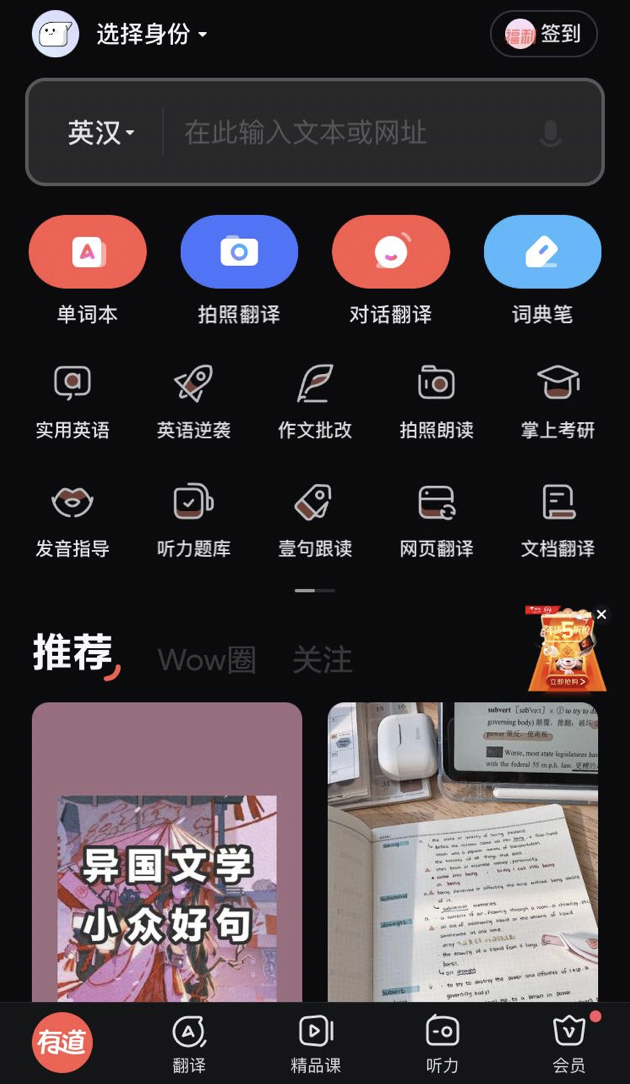This screenshot has height=1084, width=630.
Task: Open 实用英语 section
Action: [72, 400]
